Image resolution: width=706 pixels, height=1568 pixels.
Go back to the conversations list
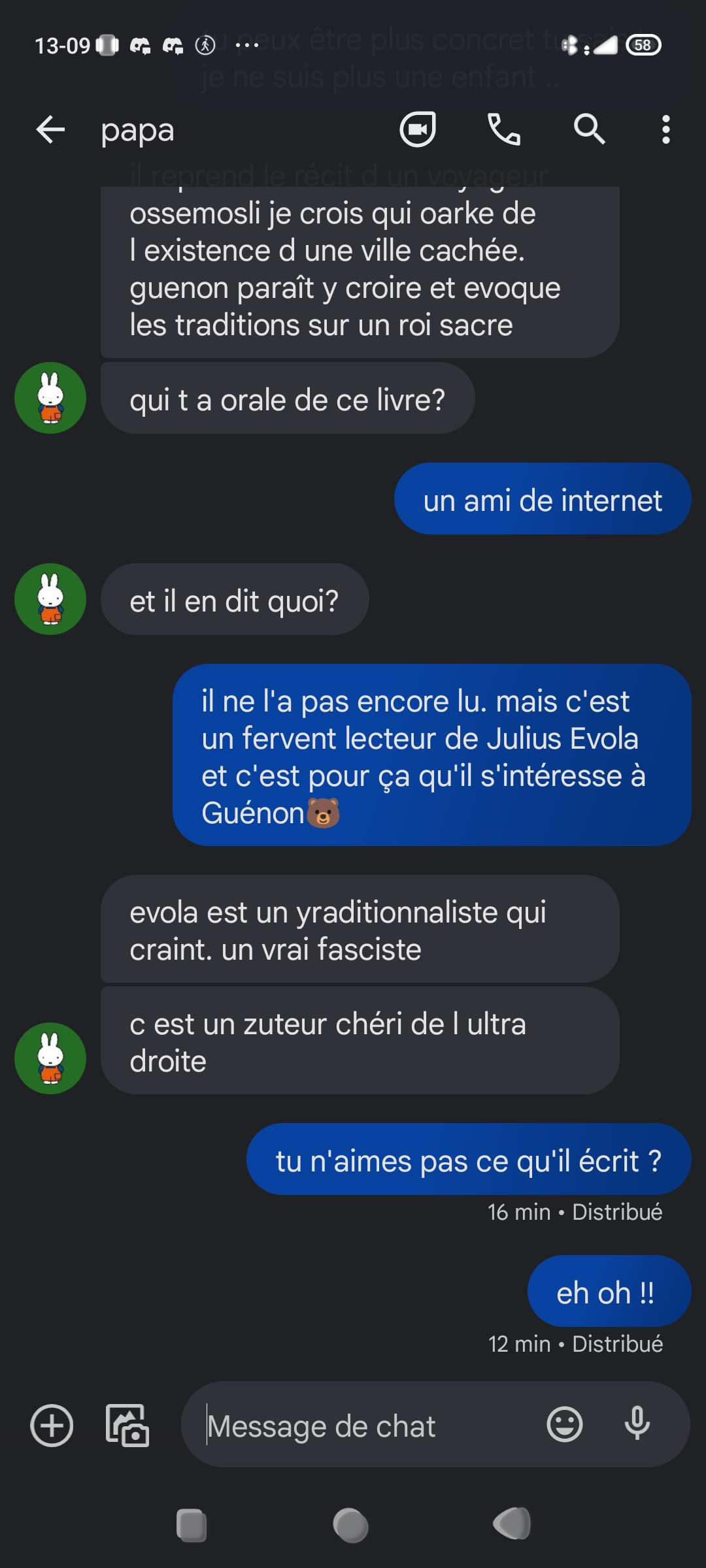[50, 130]
